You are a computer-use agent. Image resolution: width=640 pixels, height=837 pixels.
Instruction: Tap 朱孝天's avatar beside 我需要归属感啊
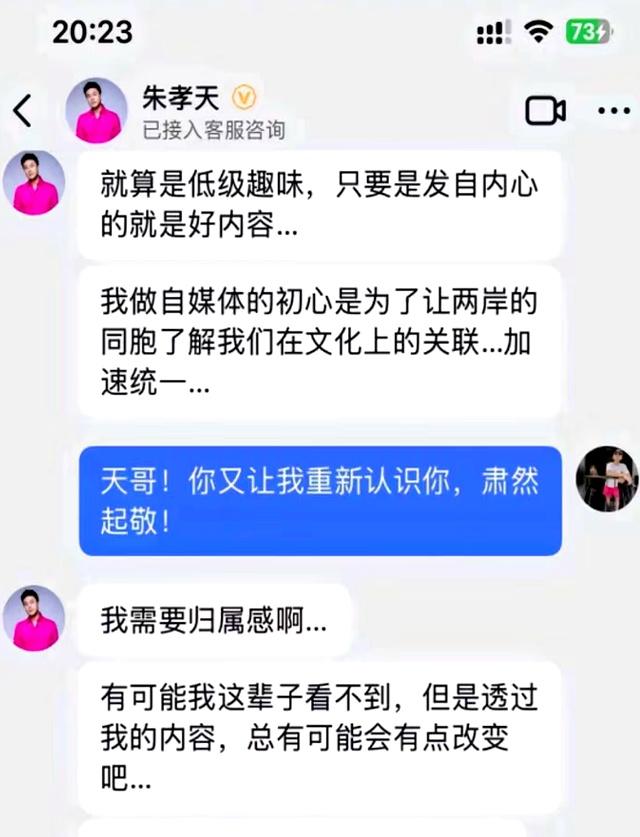tap(35, 618)
